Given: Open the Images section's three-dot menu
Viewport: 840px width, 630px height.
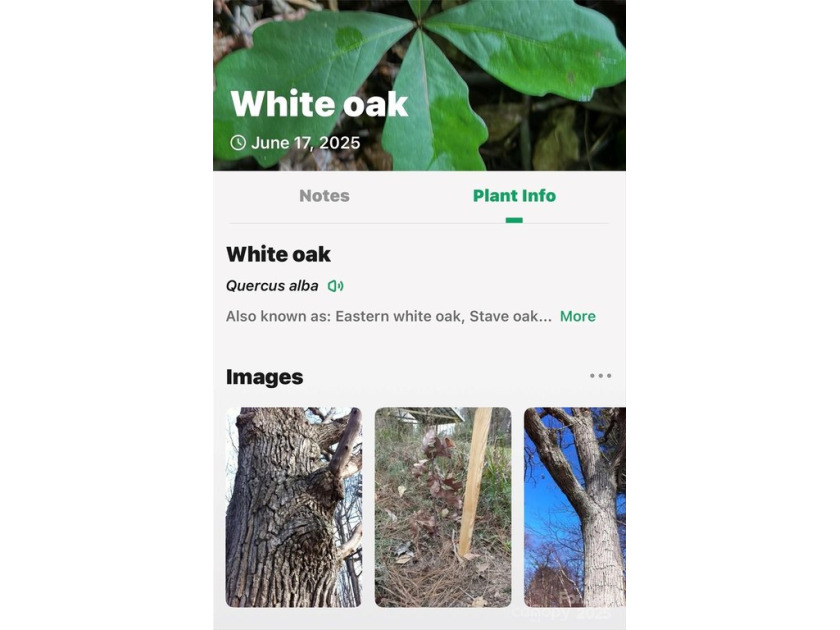Looking at the screenshot, I should [600, 376].
